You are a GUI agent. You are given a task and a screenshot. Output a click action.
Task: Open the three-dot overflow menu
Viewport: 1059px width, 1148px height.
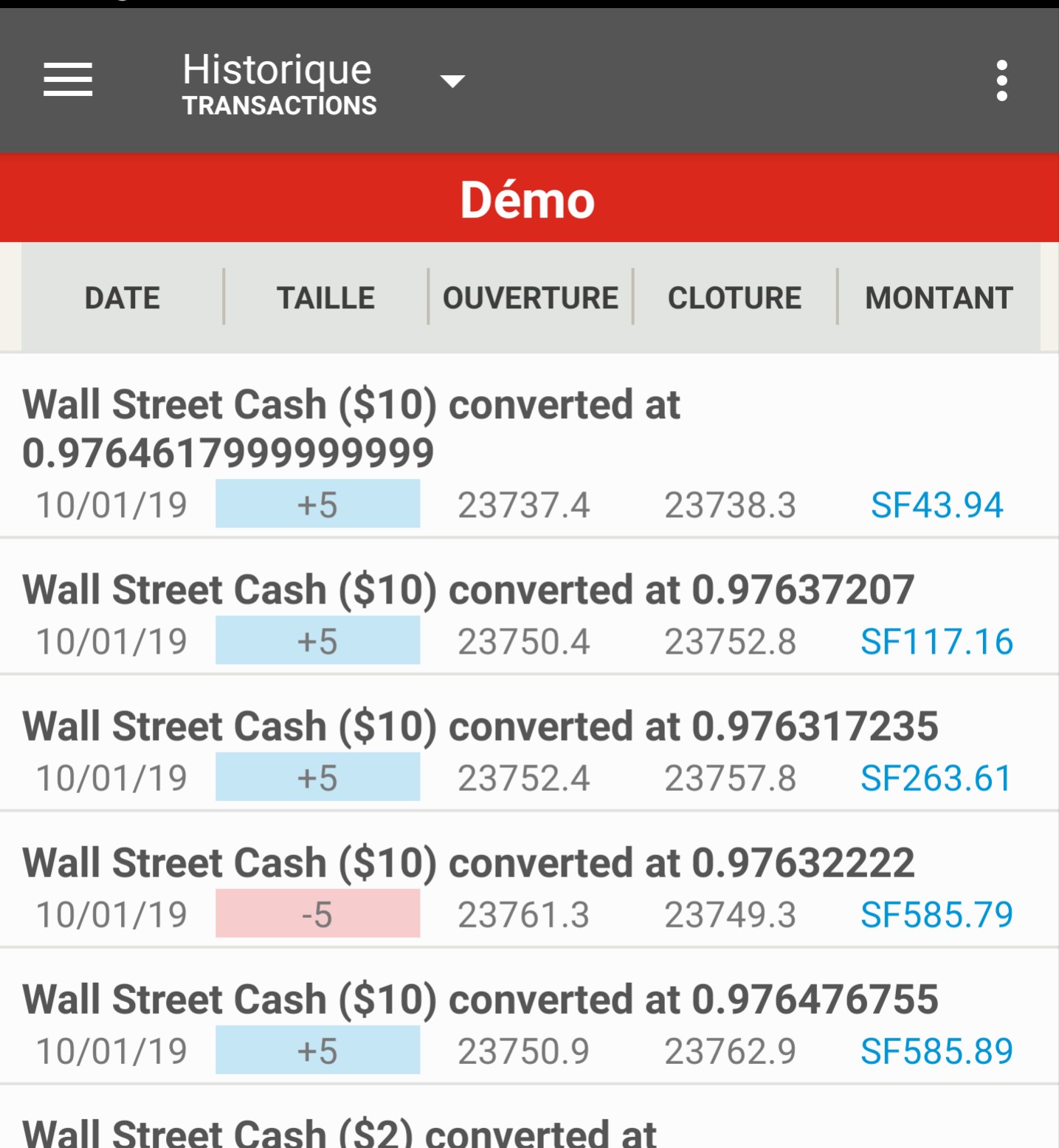click(x=1001, y=80)
